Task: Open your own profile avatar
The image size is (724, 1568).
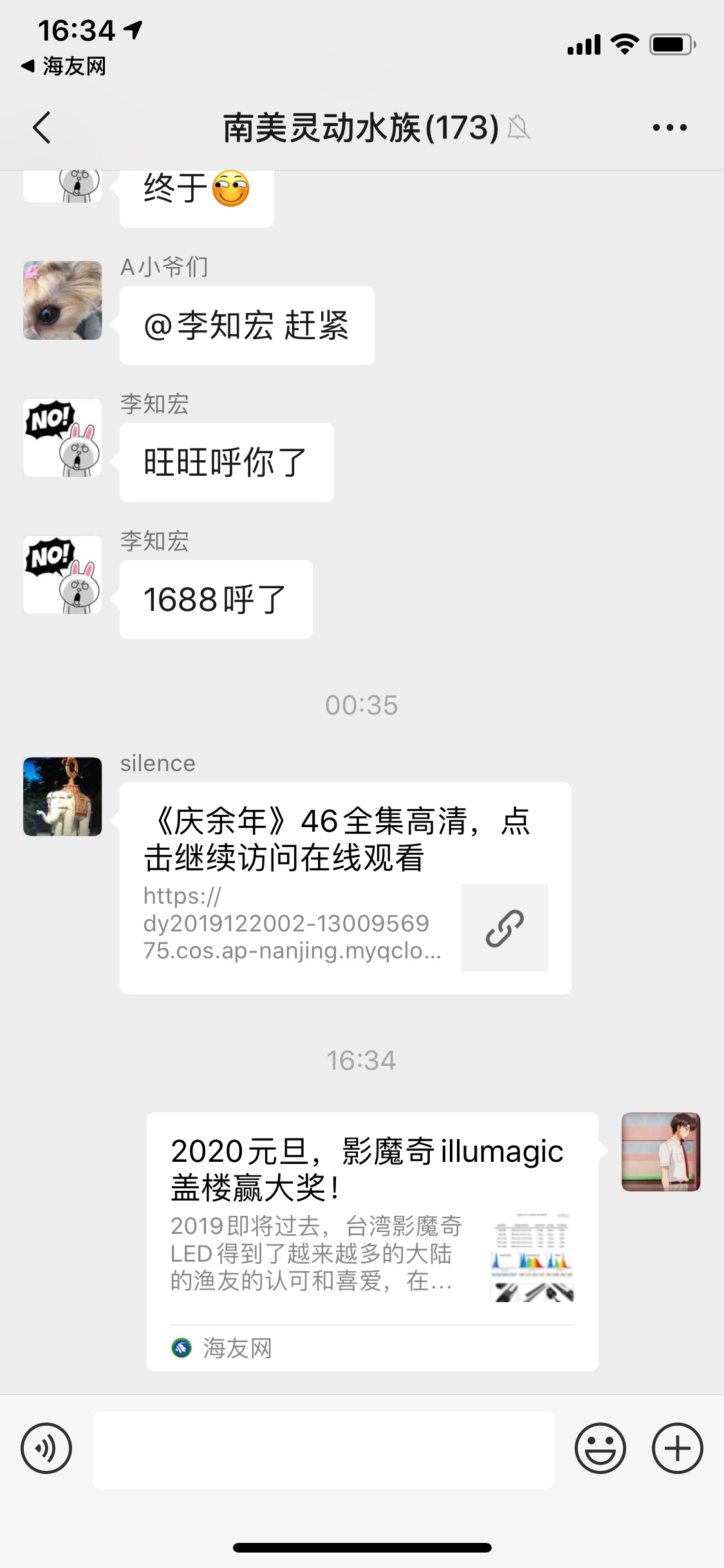Action: tap(660, 1152)
